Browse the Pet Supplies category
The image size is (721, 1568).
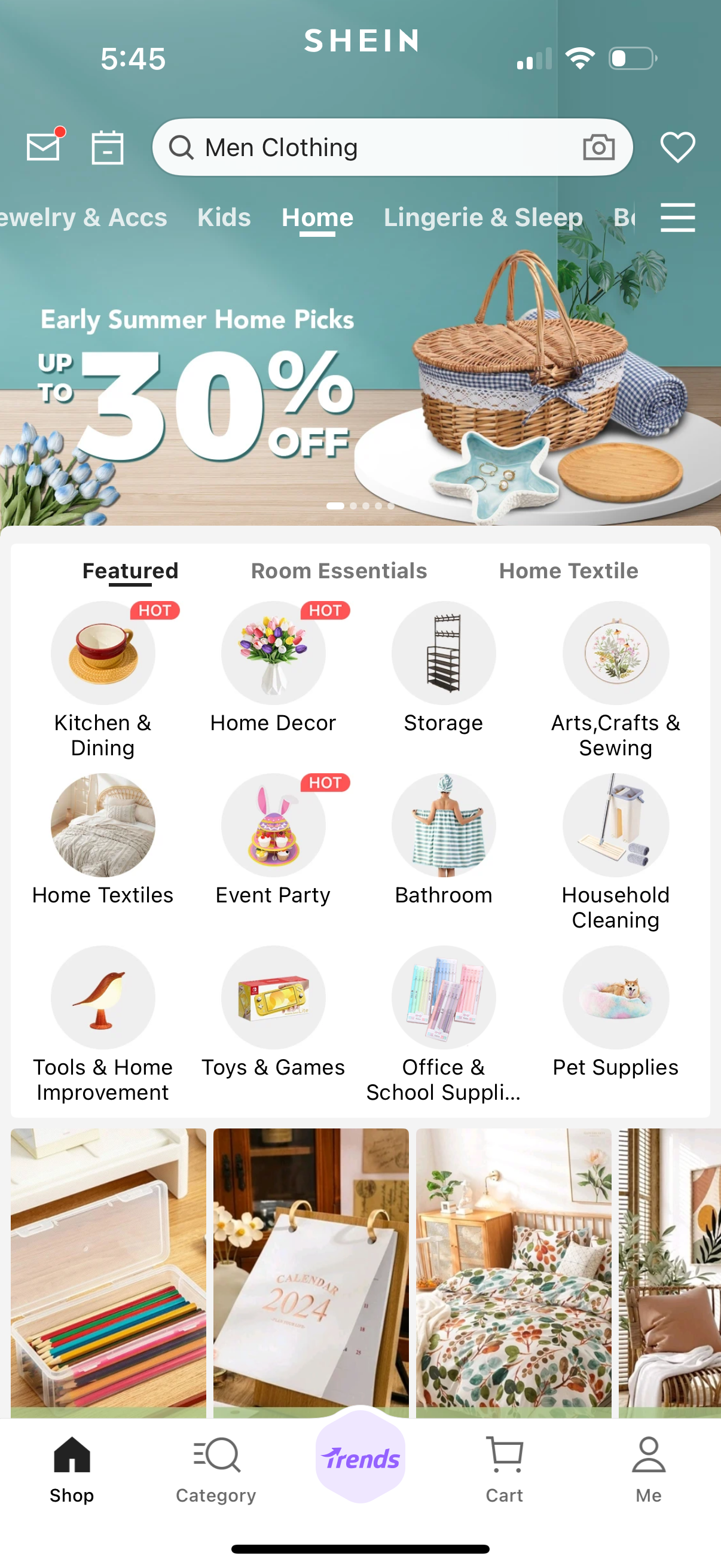point(615,997)
